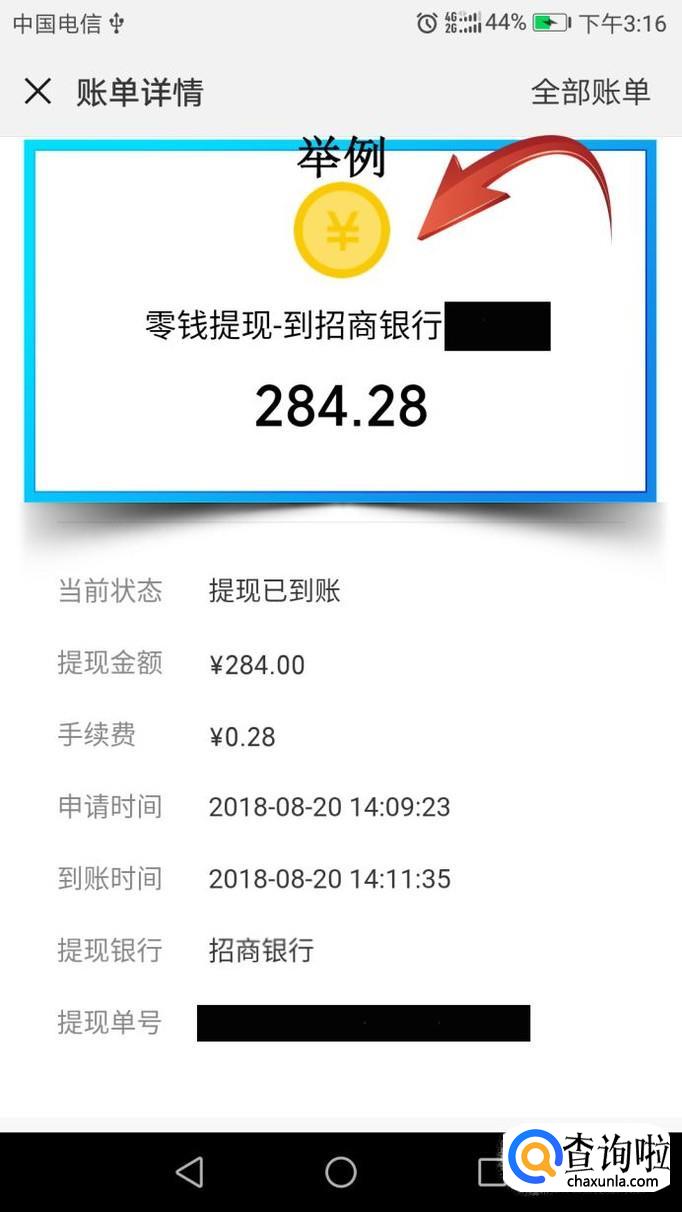The image size is (682, 1212).
Task: Tap the system back button
Action: coord(189,1171)
